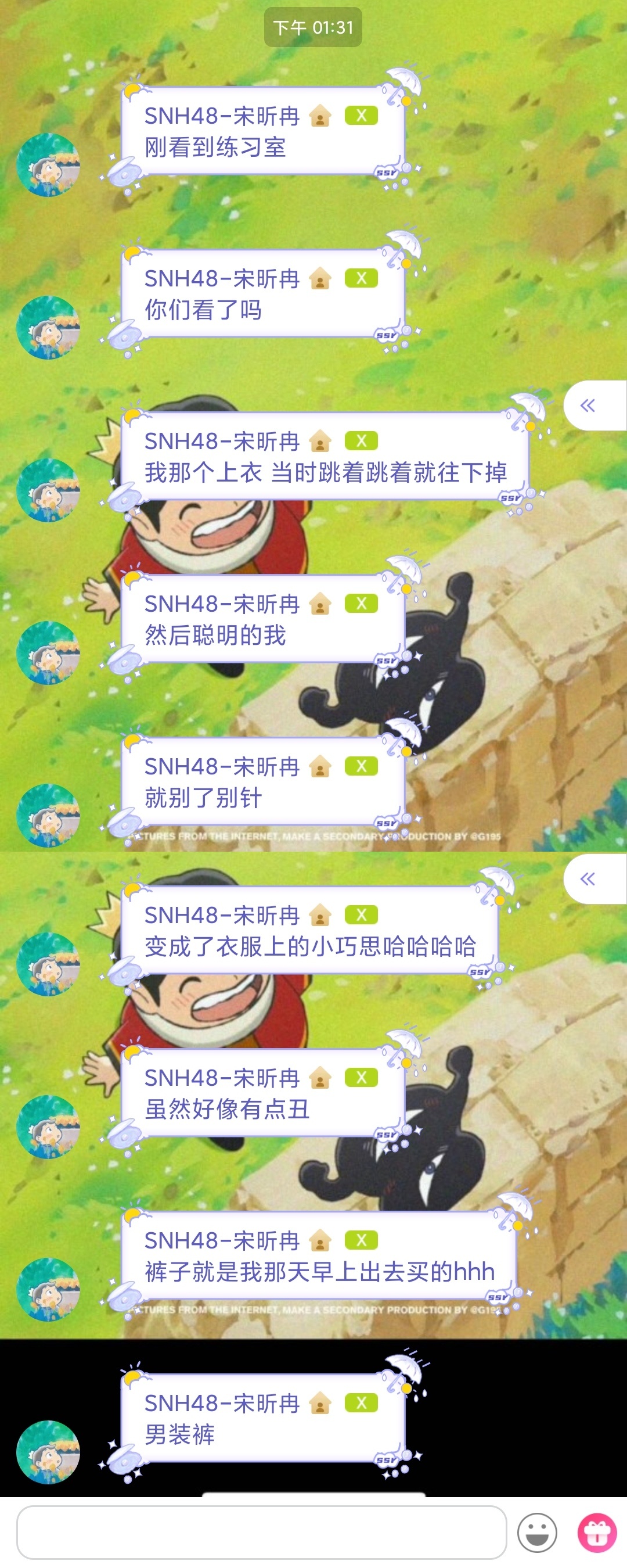Open the sender avatar next to 刚看到练习室

click(x=48, y=165)
